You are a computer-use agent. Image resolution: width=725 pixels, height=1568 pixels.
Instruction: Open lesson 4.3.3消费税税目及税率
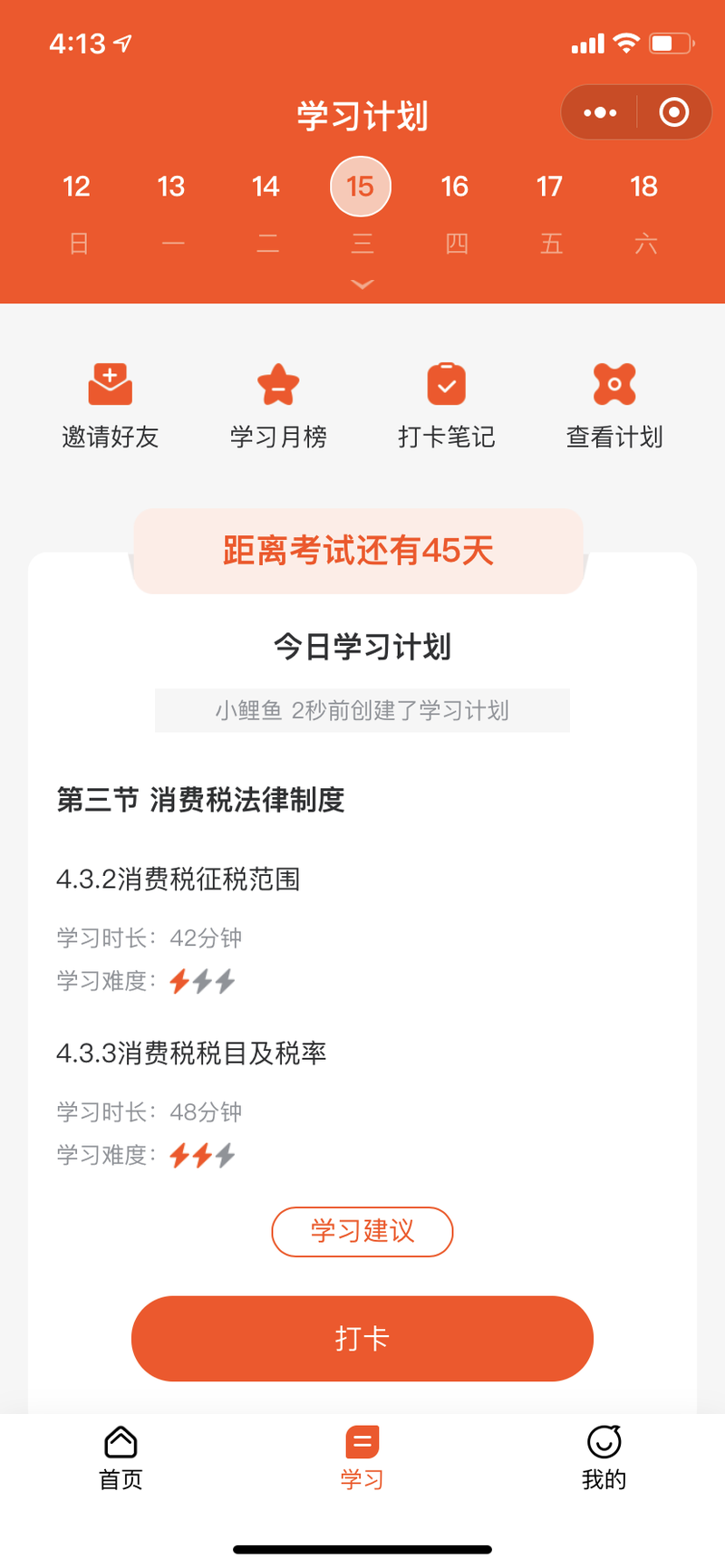tap(191, 1053)
